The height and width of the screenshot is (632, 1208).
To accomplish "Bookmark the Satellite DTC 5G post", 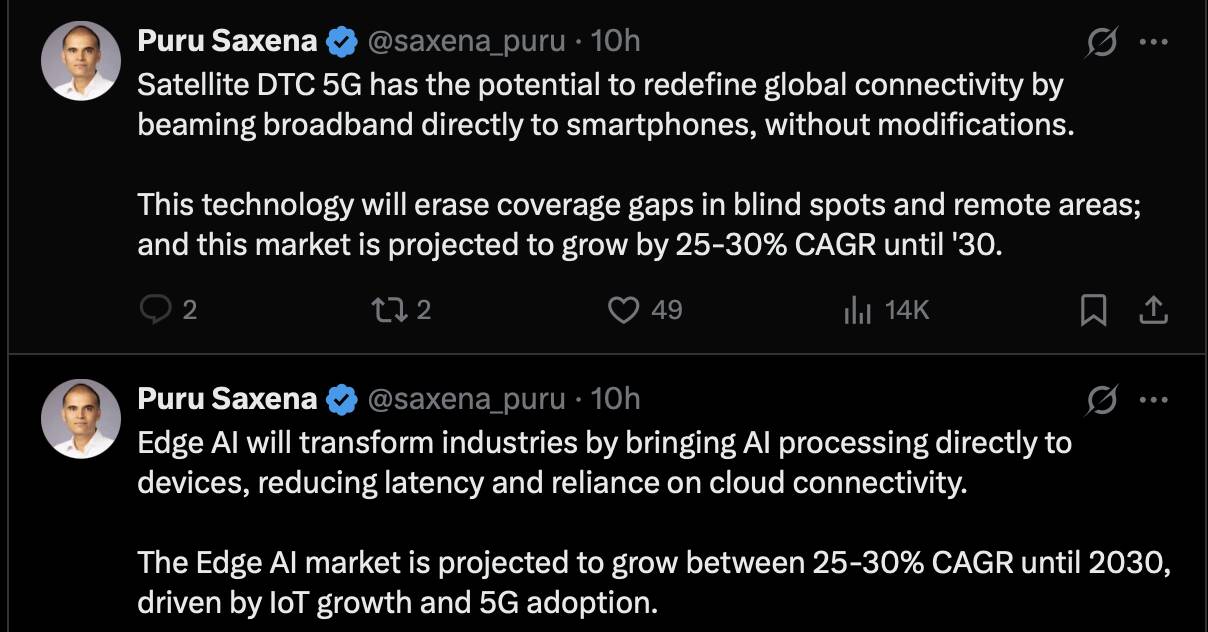I will tap(1094, 312).
